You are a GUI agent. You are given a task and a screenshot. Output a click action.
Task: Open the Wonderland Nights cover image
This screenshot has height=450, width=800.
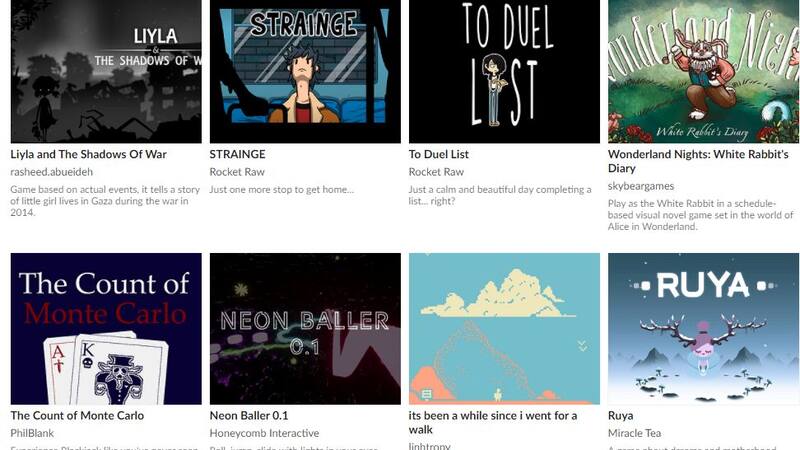click(703, 70)
